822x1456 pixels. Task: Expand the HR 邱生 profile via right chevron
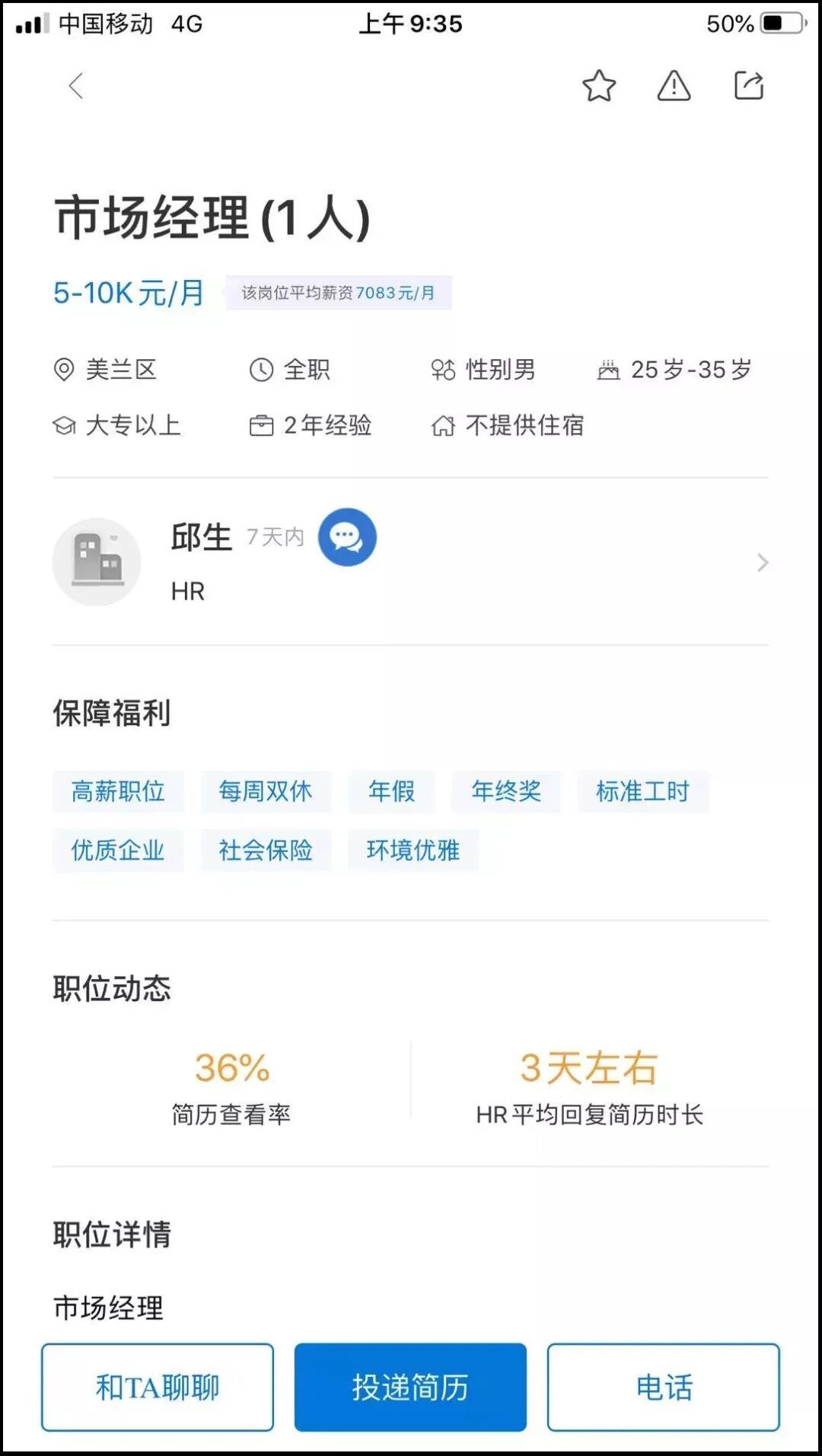coord(763,562)
